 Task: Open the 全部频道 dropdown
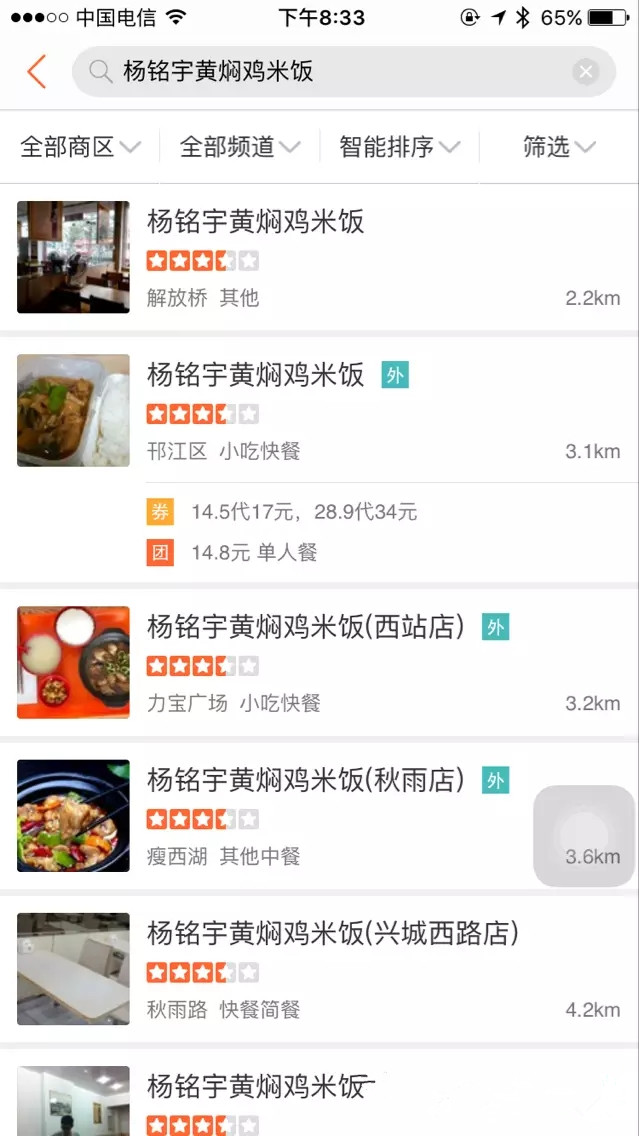(240, 148)
